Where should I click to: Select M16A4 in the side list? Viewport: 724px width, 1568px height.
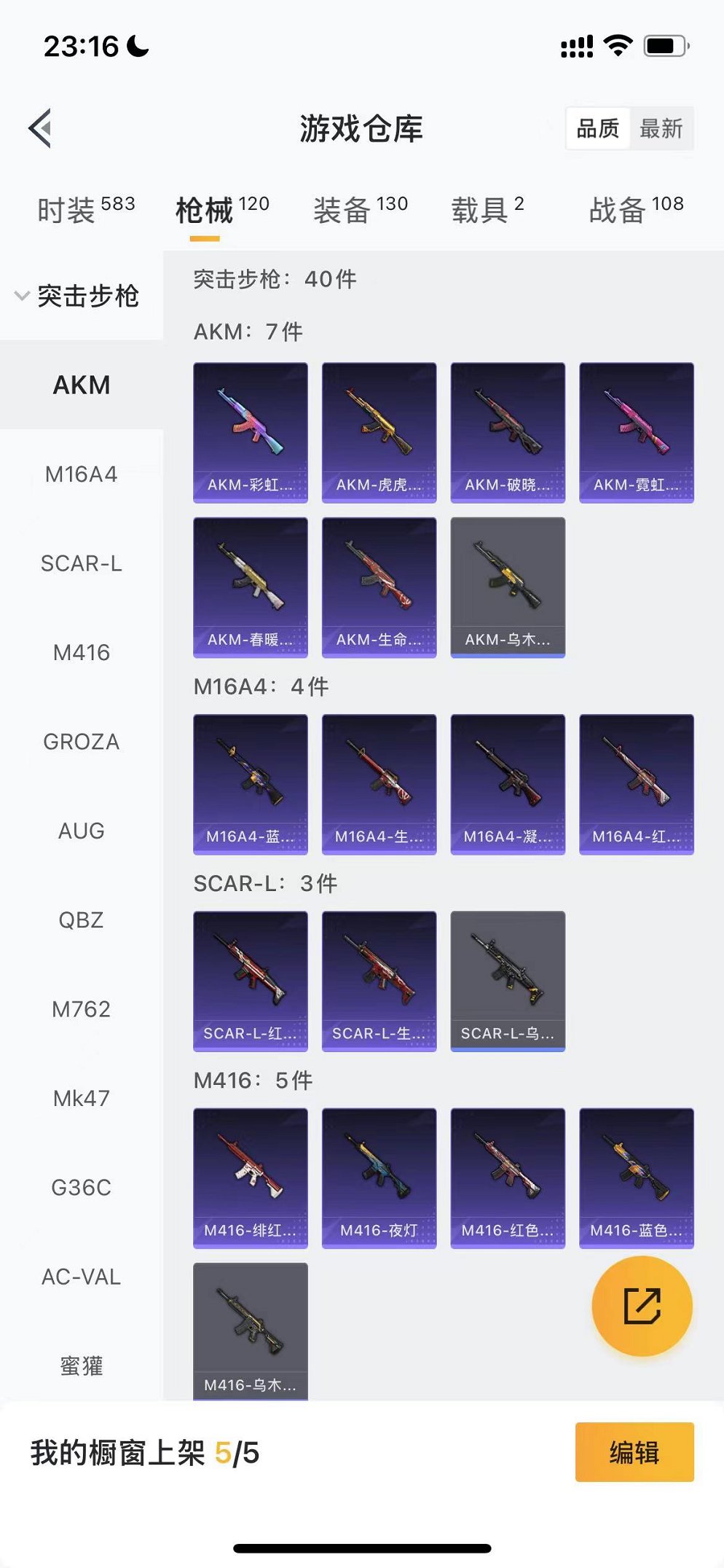point(82,474)
